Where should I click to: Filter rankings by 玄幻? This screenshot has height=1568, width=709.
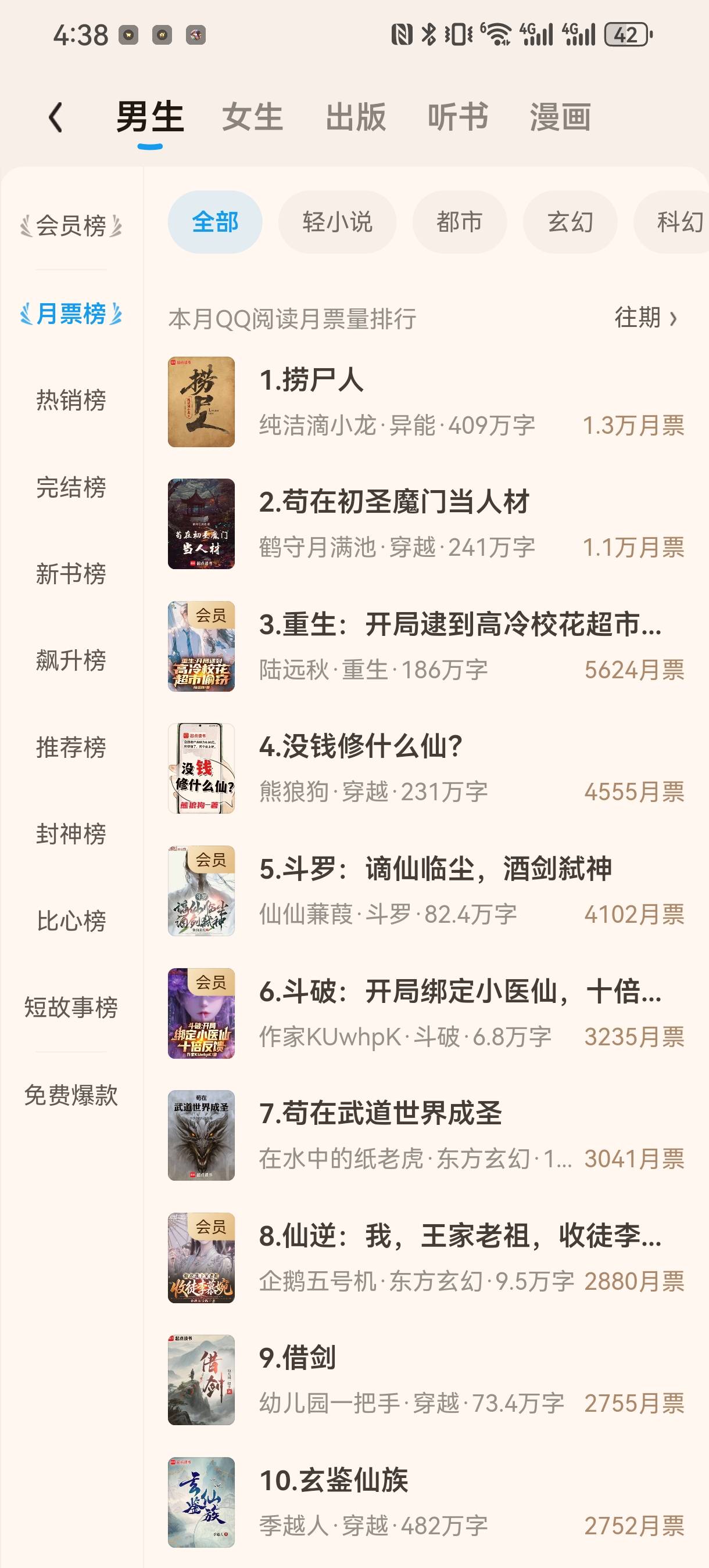click(570, 222)
